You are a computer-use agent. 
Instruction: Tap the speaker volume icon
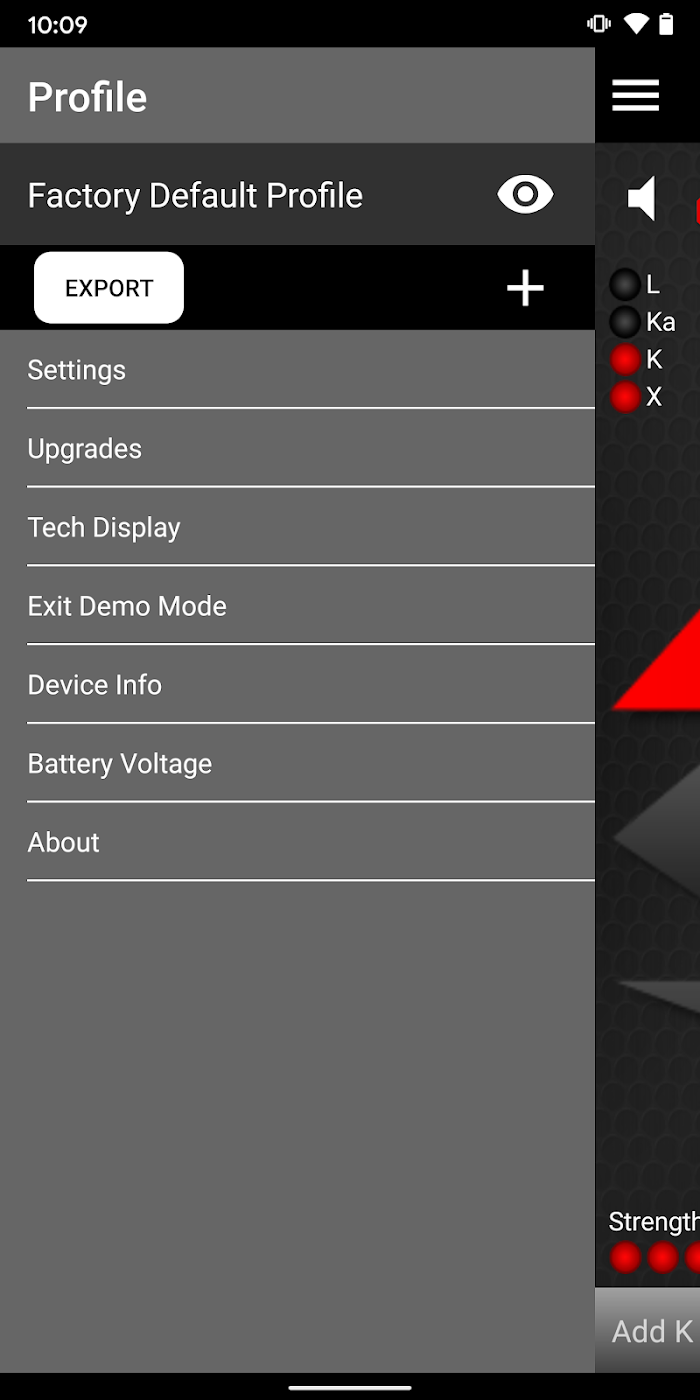pos(641,198)
